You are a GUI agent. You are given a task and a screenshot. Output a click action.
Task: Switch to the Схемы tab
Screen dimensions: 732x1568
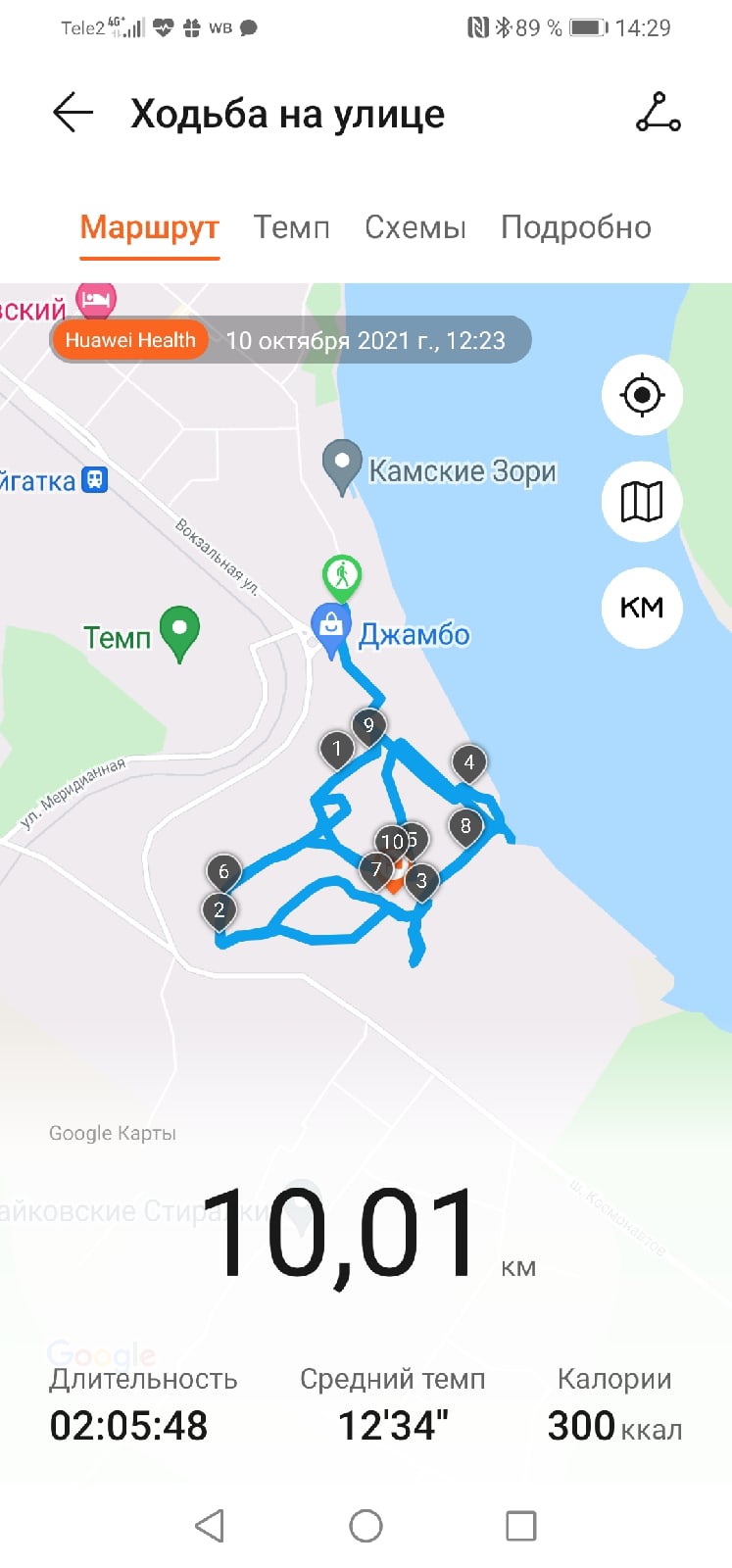coord(415,227)
